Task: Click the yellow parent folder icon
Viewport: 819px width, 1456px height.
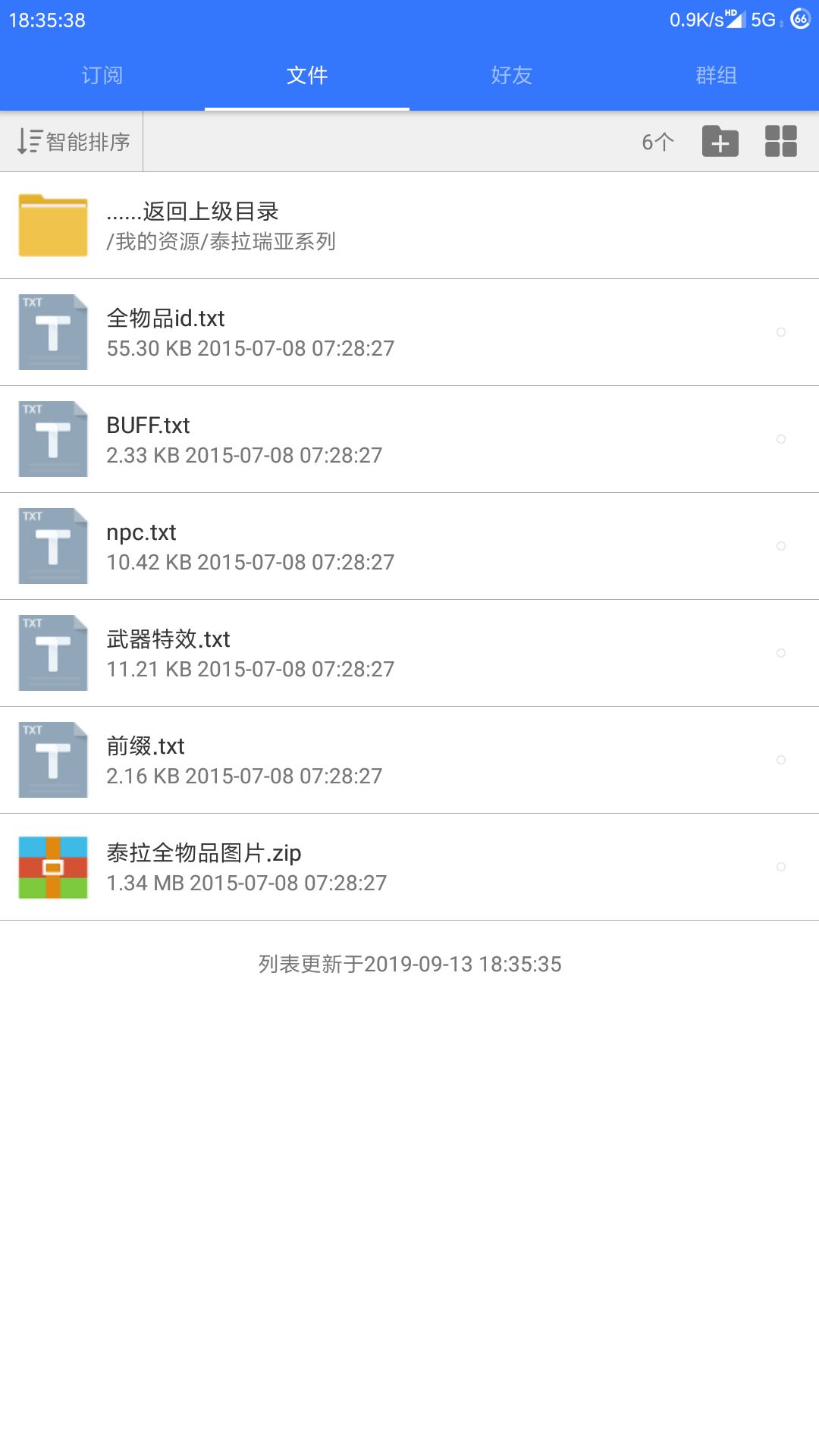Action: 52,225
